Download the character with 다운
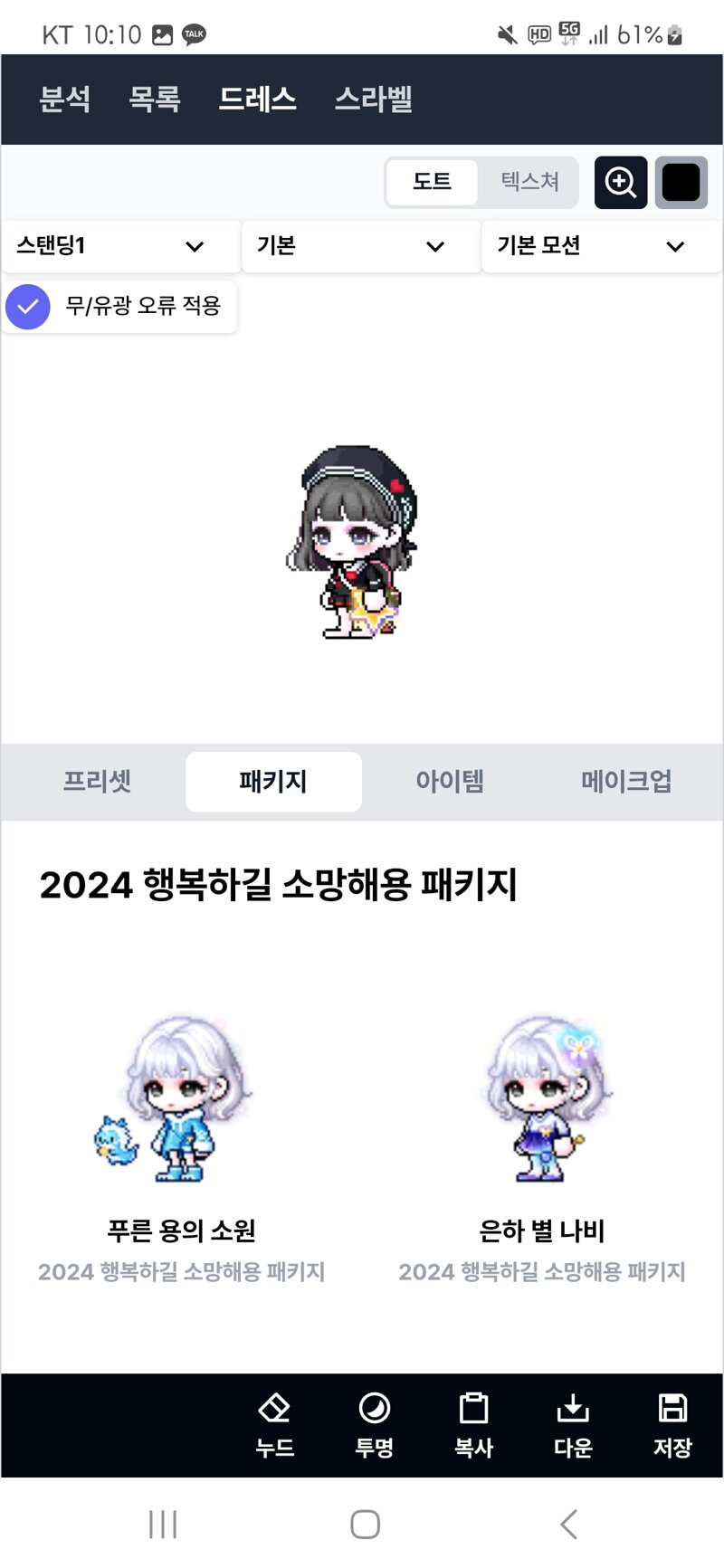The image size is (724, 1568). [573, 1425]
